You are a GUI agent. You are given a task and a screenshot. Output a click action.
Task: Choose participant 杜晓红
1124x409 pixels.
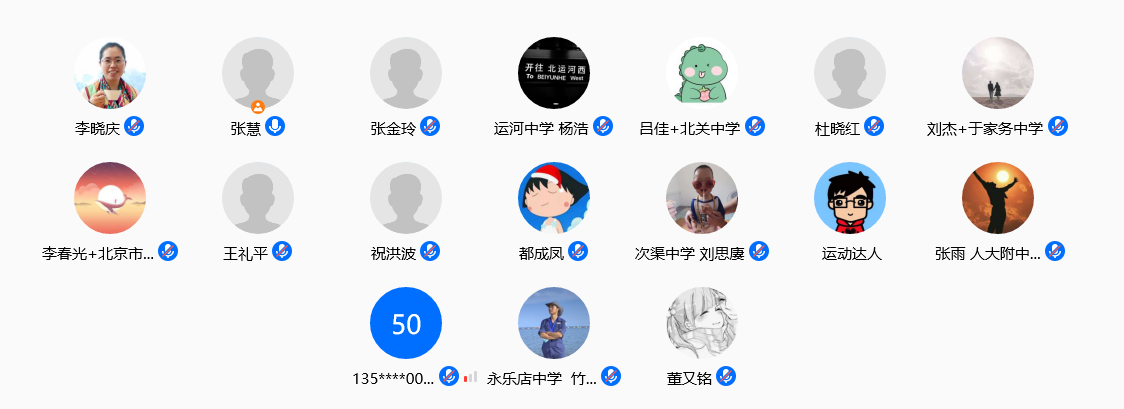pyautogui.click(x=850, y=74)
